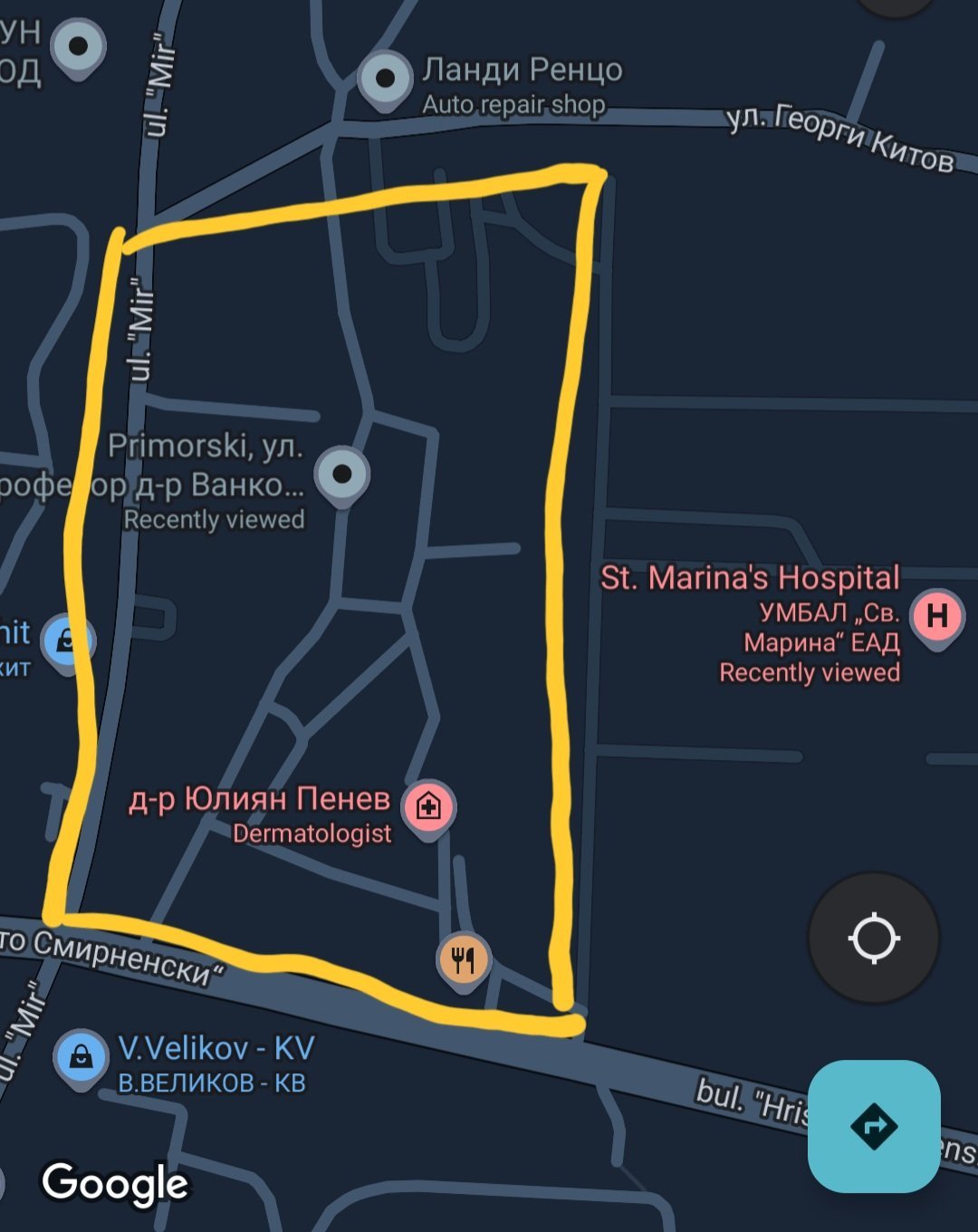This screenshot has width=978, height=1232.
Task: Select the restaurant fork-and-knife pin
Action: click(464, 959)
